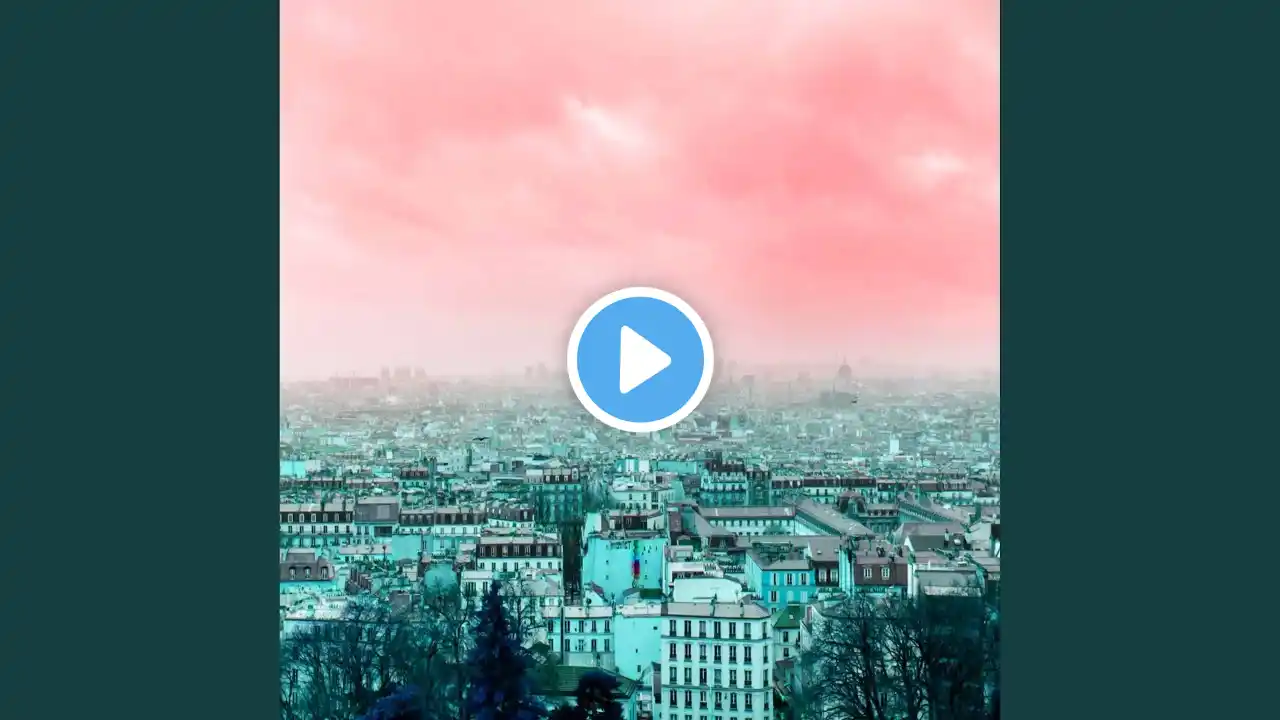Play the video
The image size is (1280, 720).
pyautogui.click(x=640, y=359)
